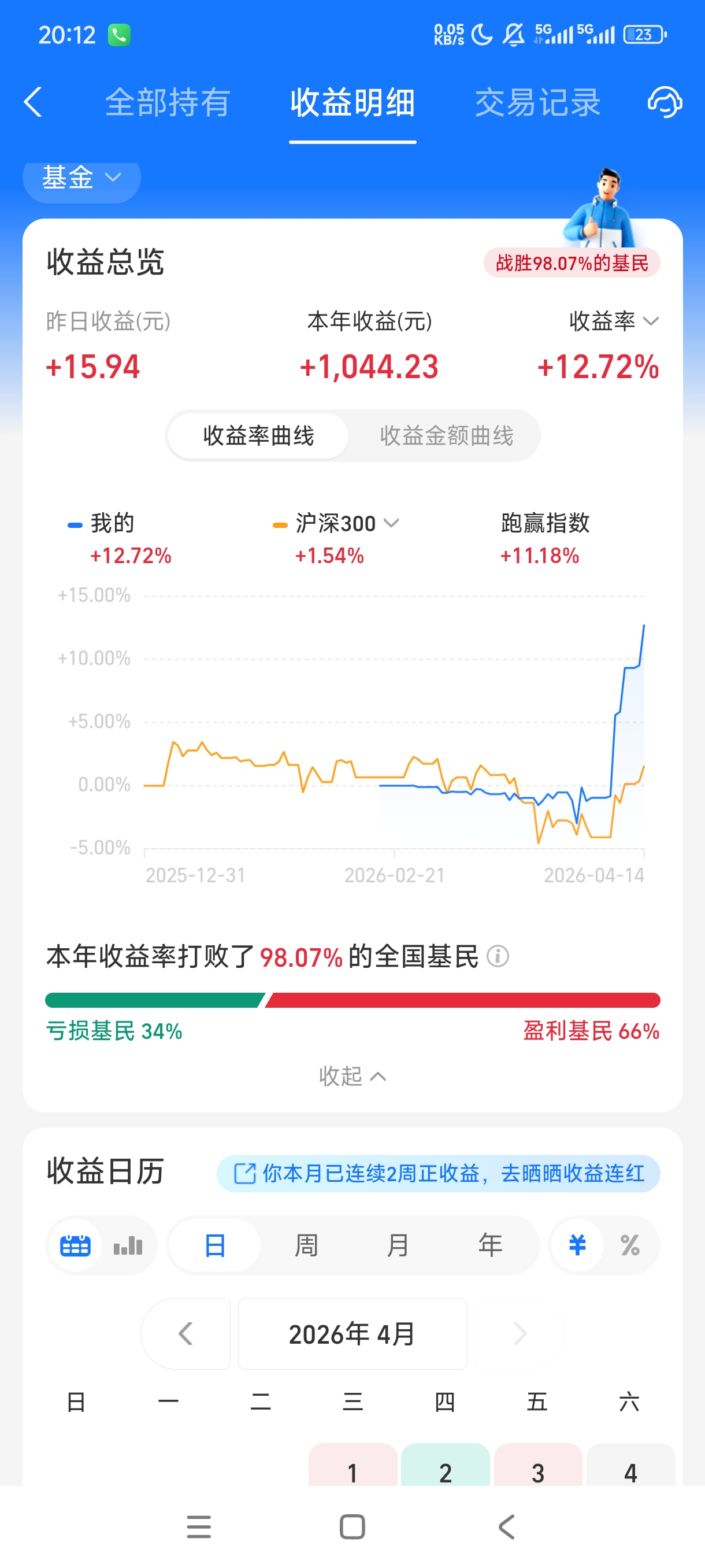This screenshot has width=705, height=1568.
Task: Go back using the top-left arrow
Action: click(33, 102)
